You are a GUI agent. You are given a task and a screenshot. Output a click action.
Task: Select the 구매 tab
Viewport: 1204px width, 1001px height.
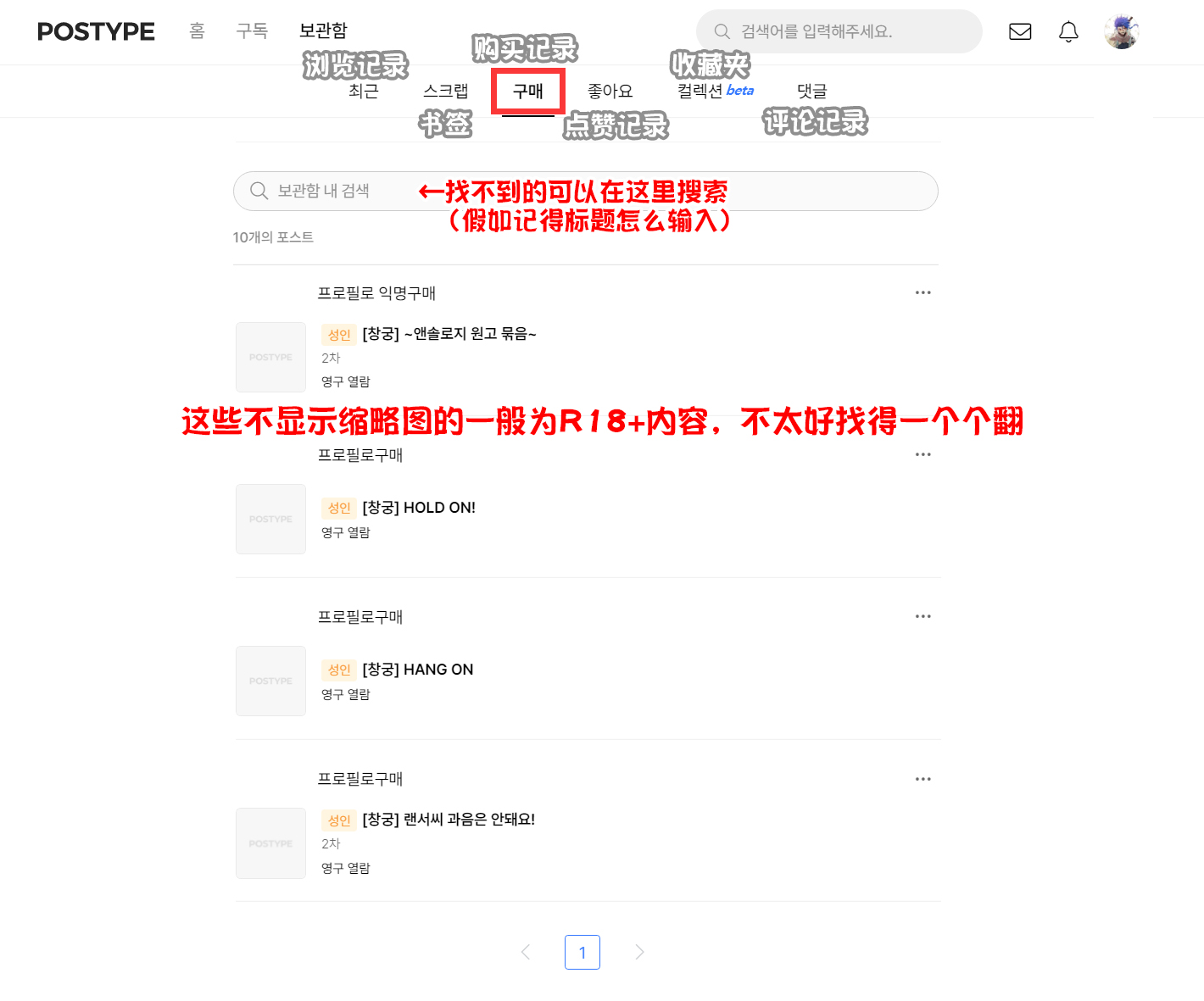pos(527,91)
